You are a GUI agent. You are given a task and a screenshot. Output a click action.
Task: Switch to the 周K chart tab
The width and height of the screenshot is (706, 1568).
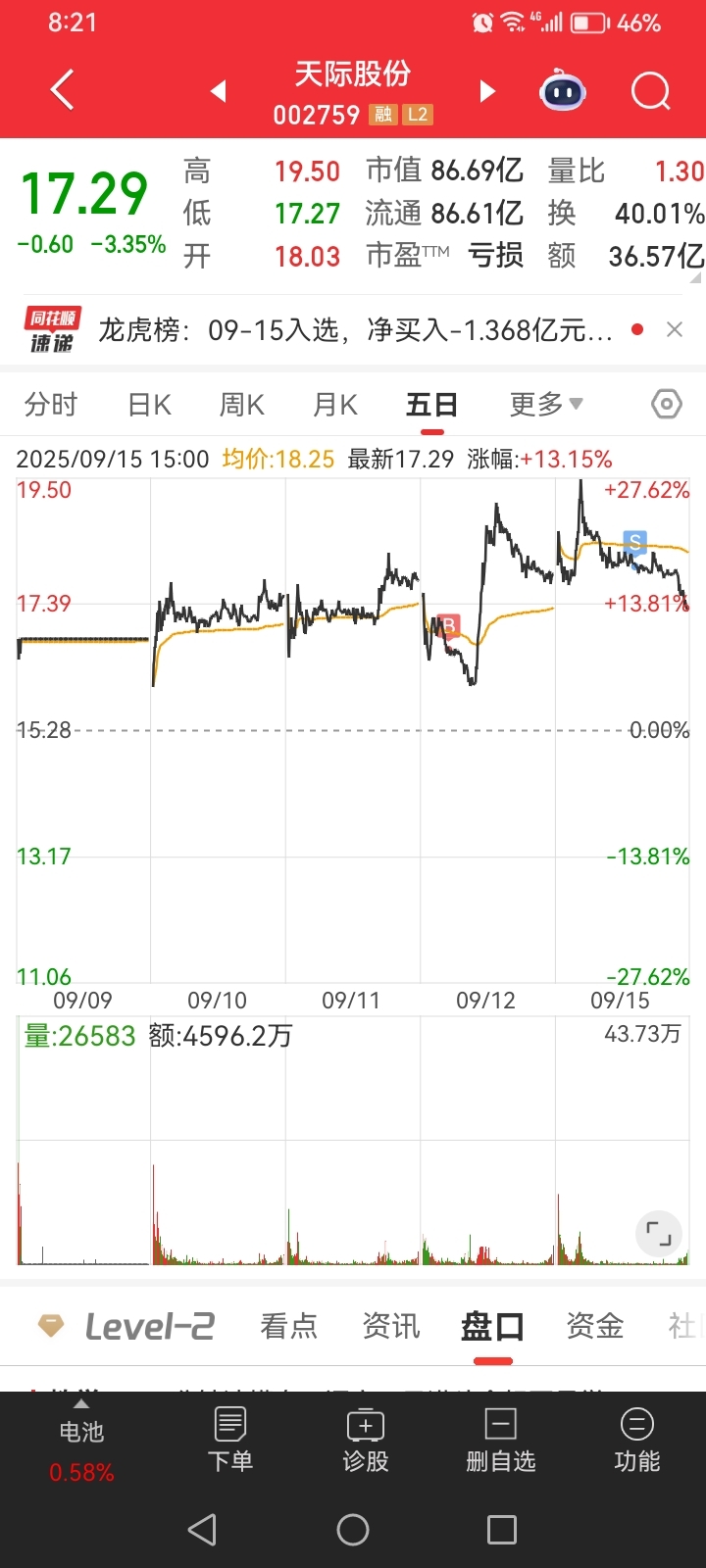(241, 405)
